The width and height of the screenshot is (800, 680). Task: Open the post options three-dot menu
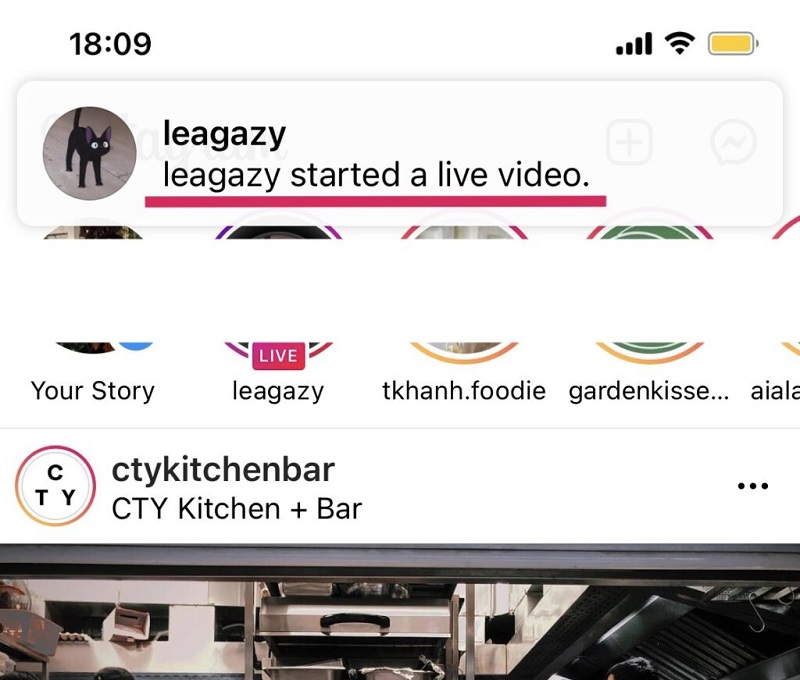752,486
